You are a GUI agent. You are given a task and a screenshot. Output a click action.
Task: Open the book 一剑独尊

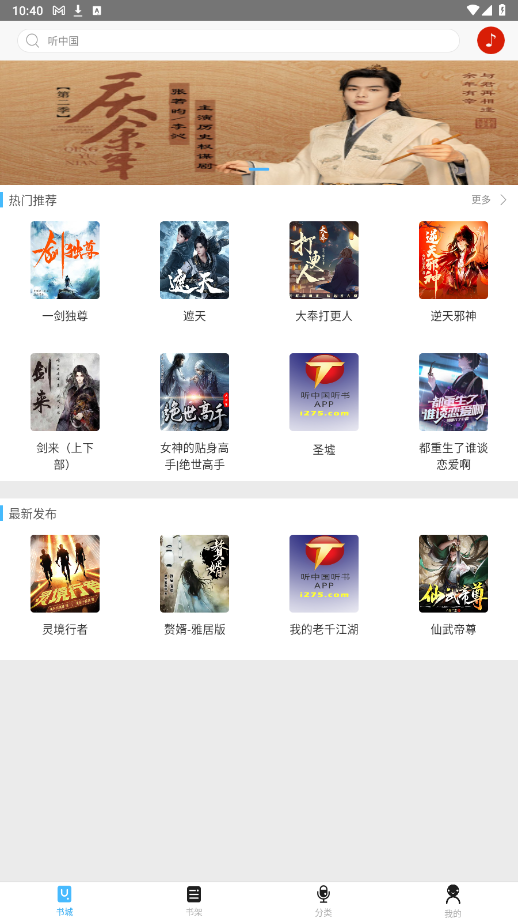pos(65,272)
